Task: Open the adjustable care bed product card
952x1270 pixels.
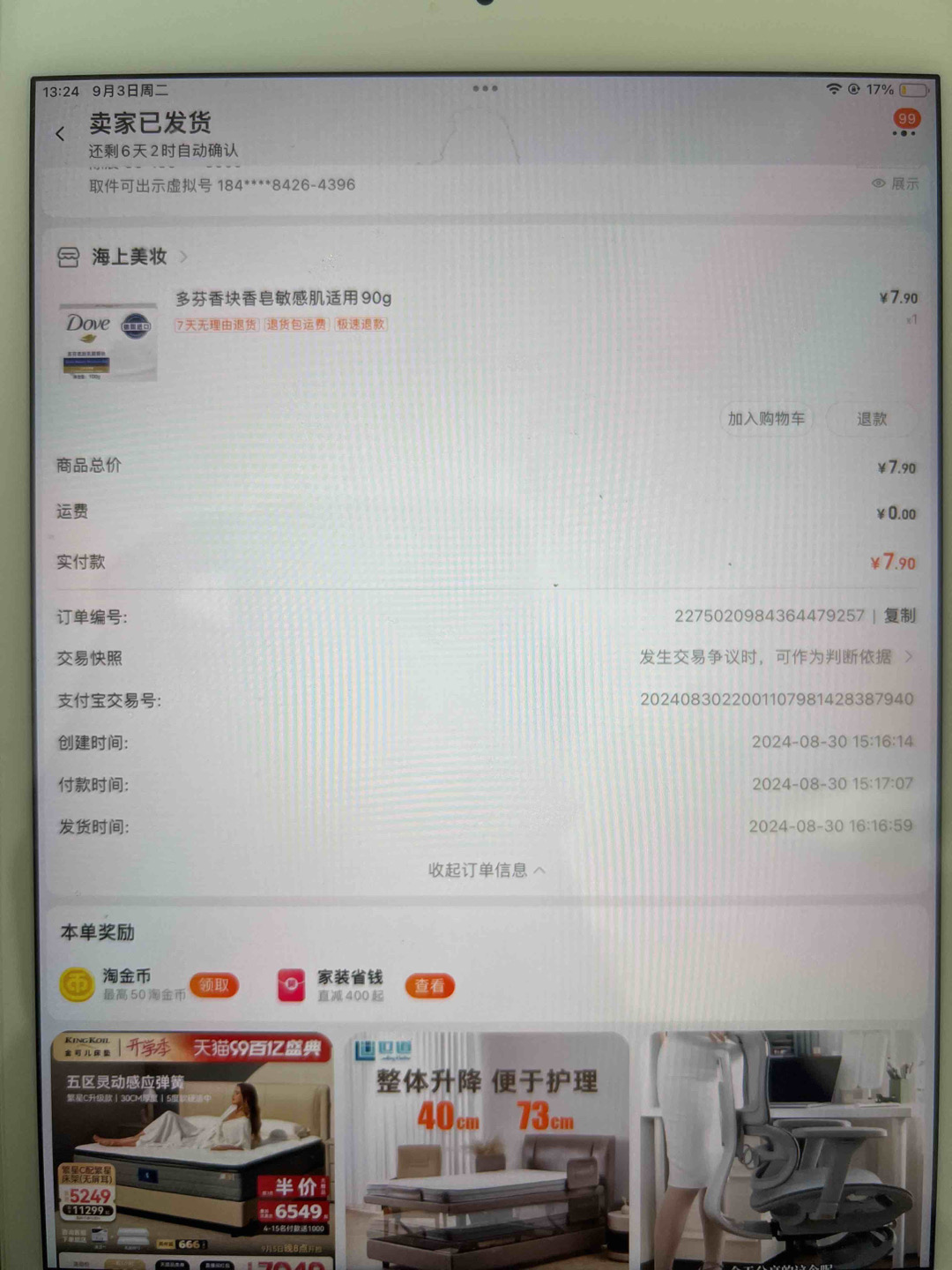Action: tap(487, 1147)
